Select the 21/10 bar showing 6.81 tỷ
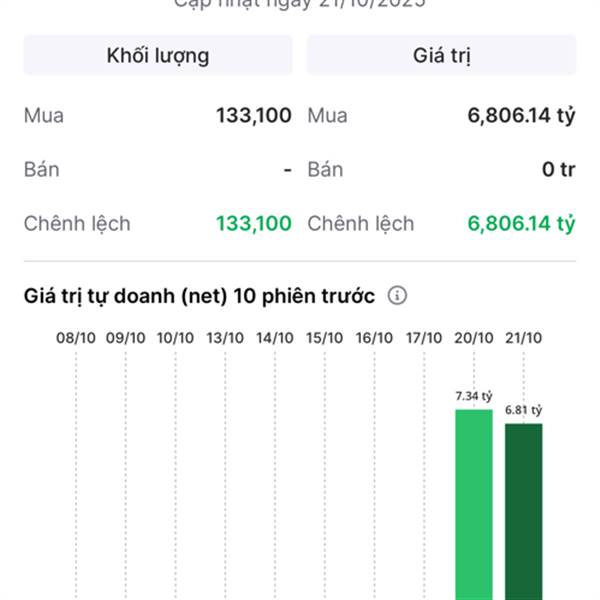This screenshot has height=600, width=600. coord(523,512)
